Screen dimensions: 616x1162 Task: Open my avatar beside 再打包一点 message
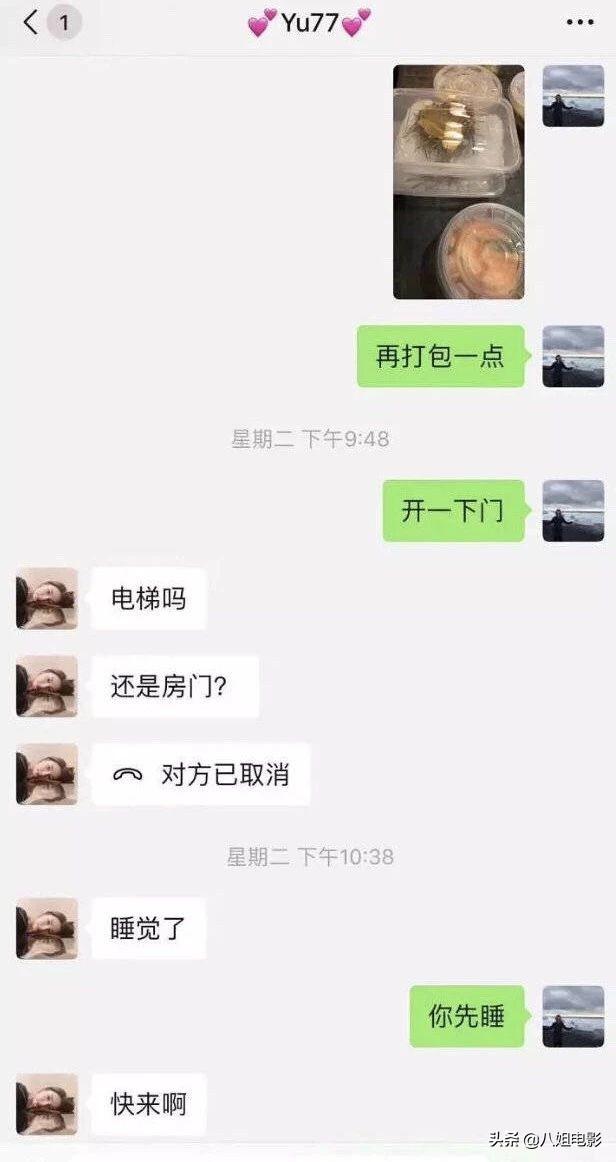point(573,356)
